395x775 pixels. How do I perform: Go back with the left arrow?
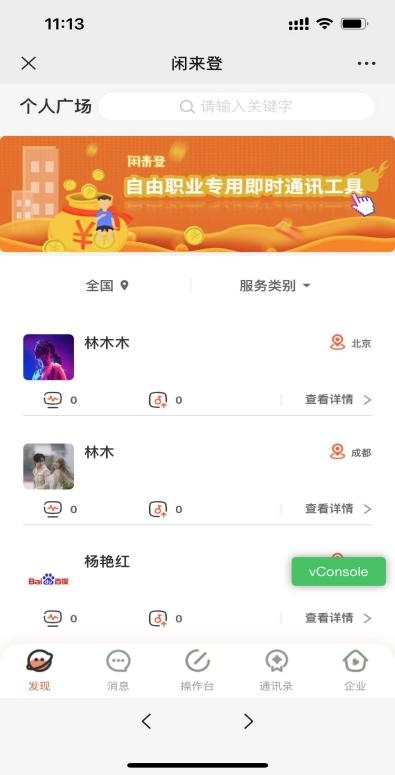(146, 722)
